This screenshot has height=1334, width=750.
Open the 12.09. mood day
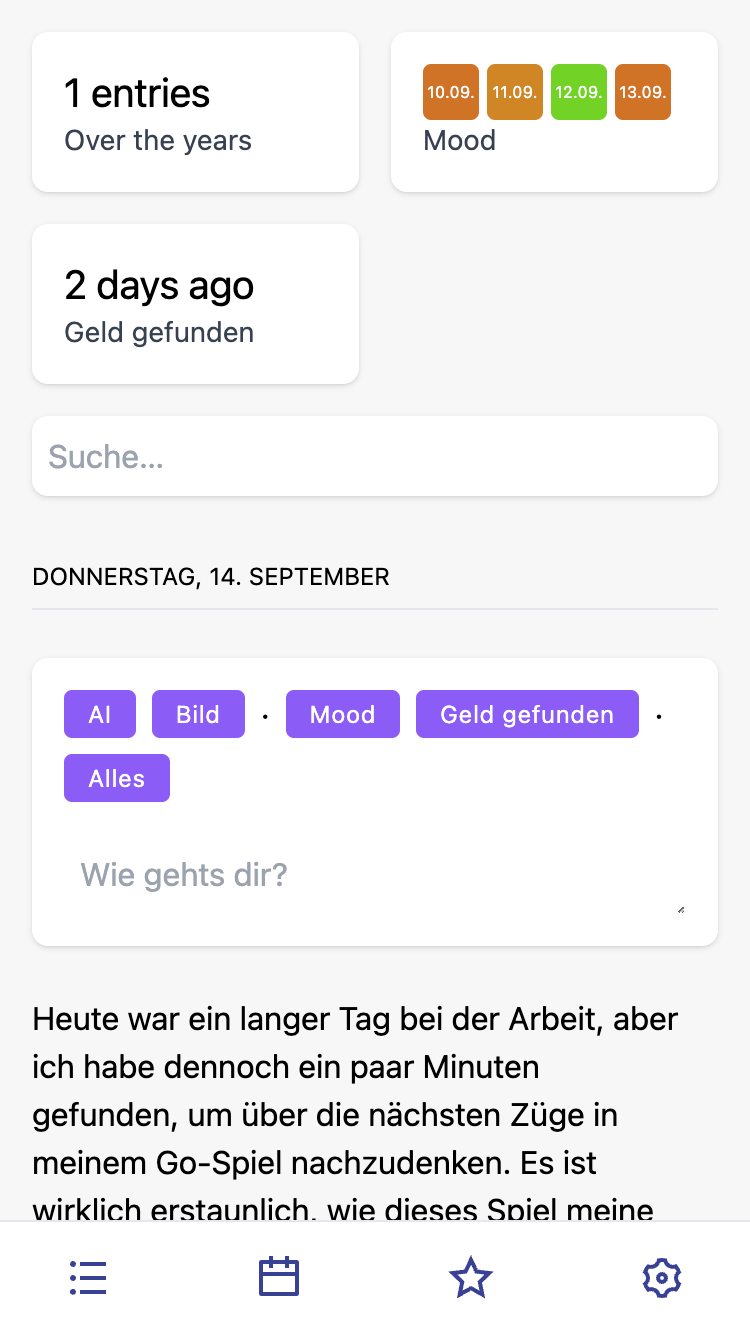tap(578, 92)
